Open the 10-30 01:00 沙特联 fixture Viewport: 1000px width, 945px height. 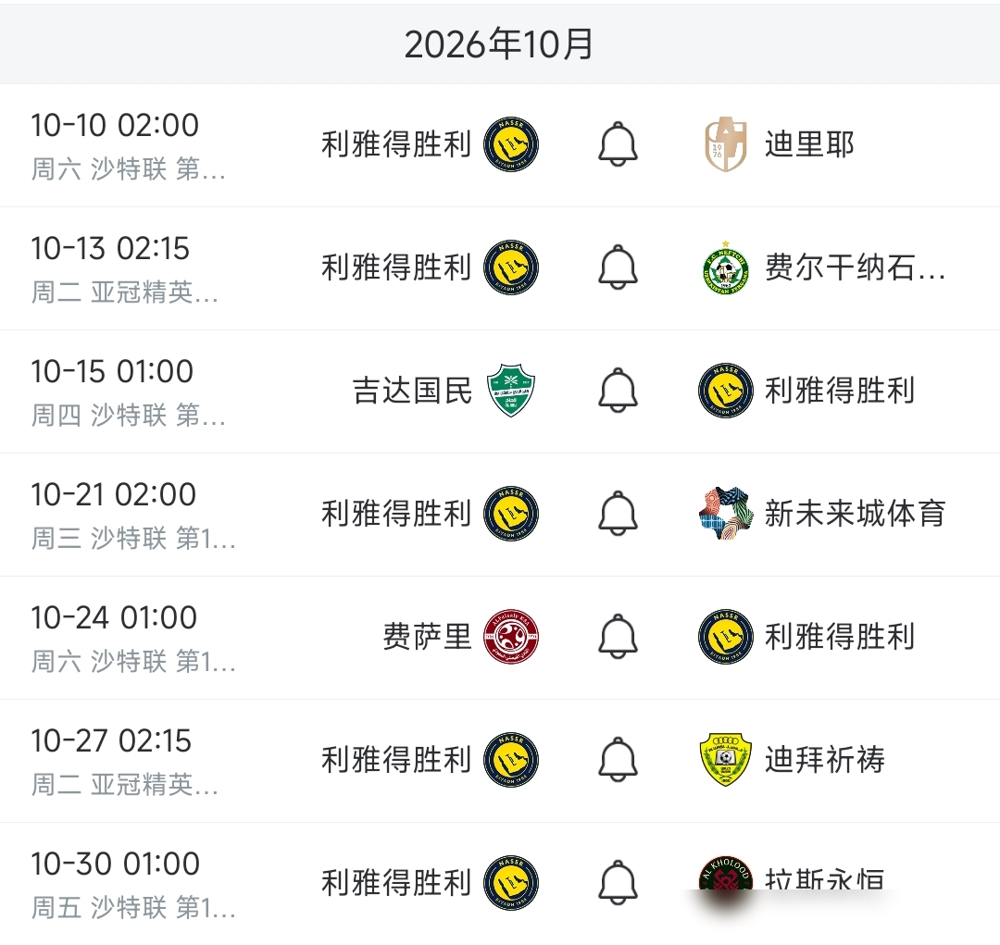coord(500,884)
